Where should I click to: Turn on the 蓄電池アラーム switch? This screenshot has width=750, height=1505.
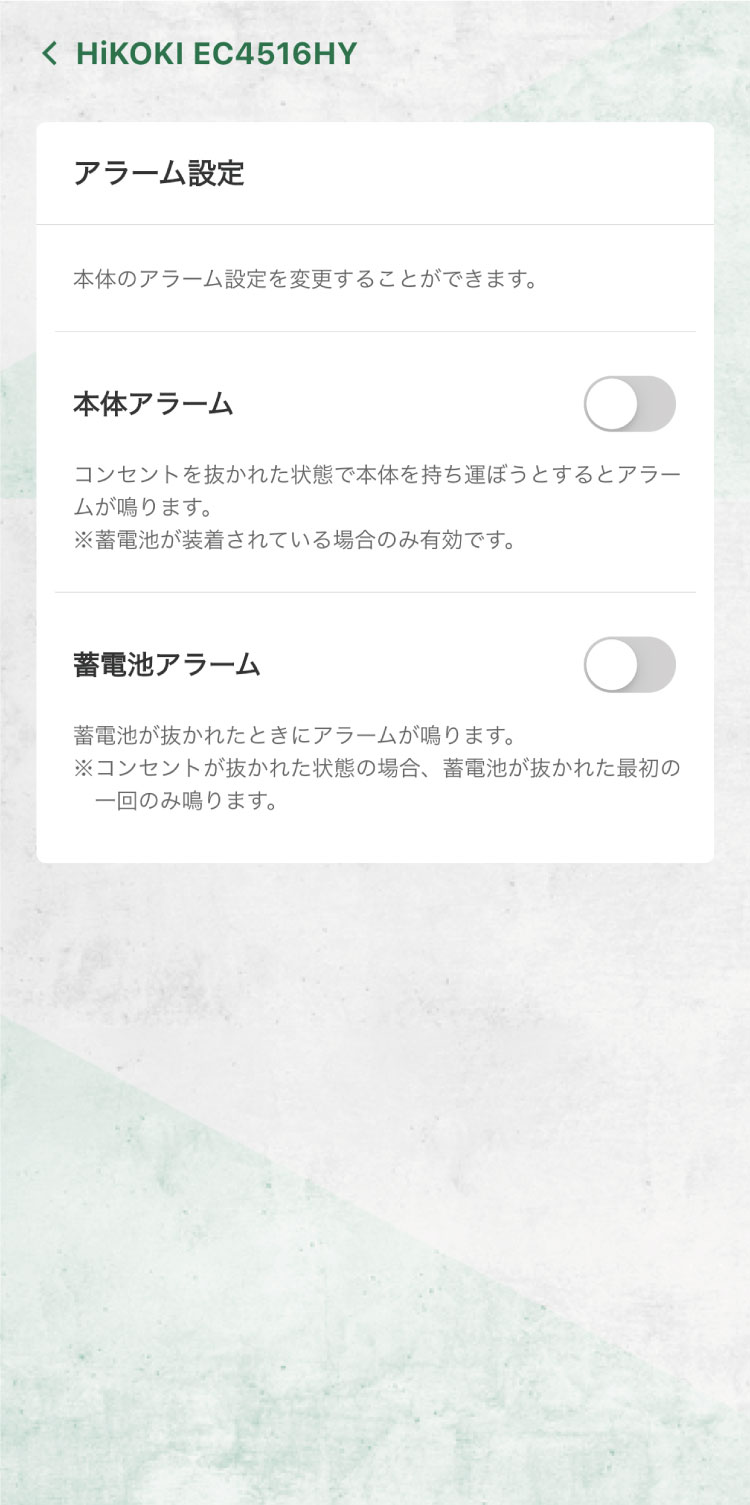coord(629,665)
